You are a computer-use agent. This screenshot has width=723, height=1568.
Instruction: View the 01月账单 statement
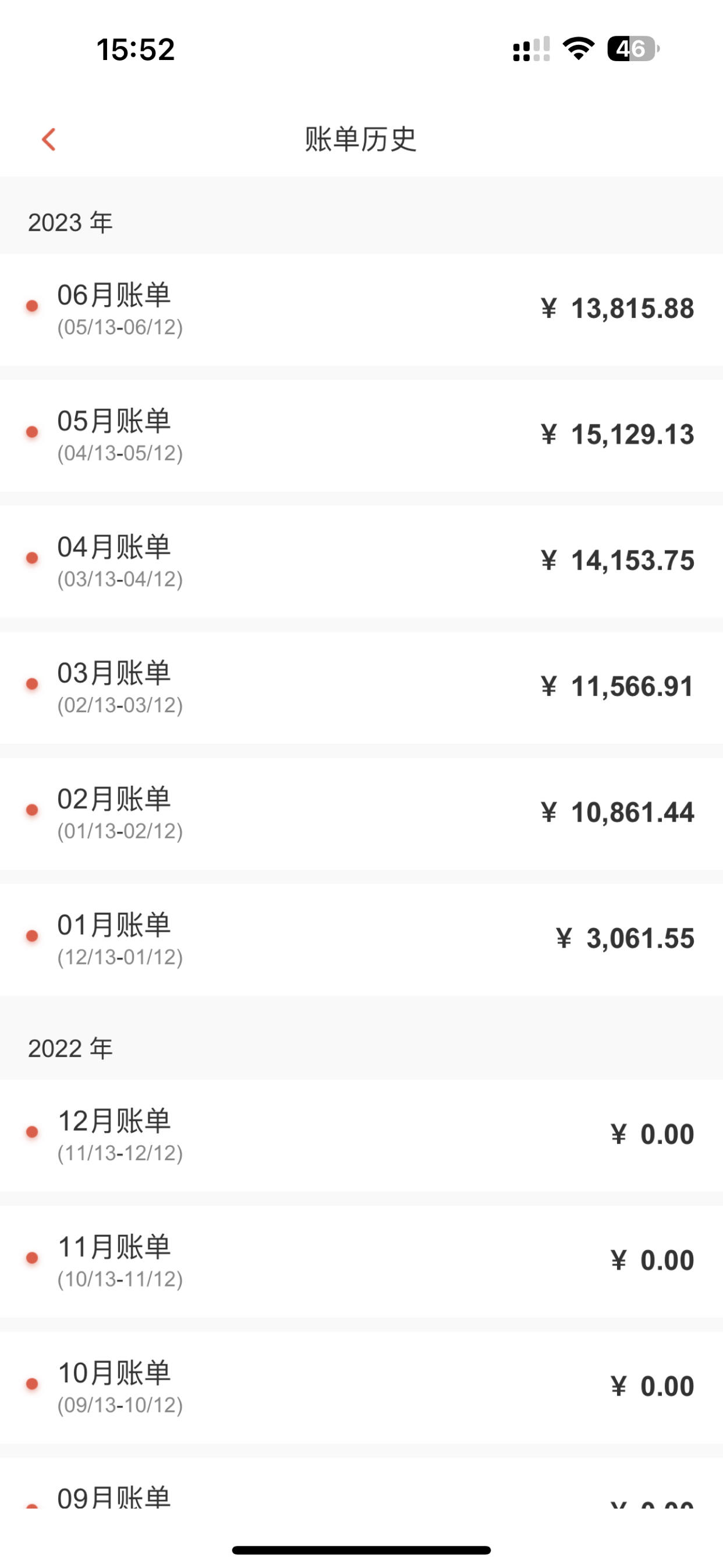coord(361,939)
